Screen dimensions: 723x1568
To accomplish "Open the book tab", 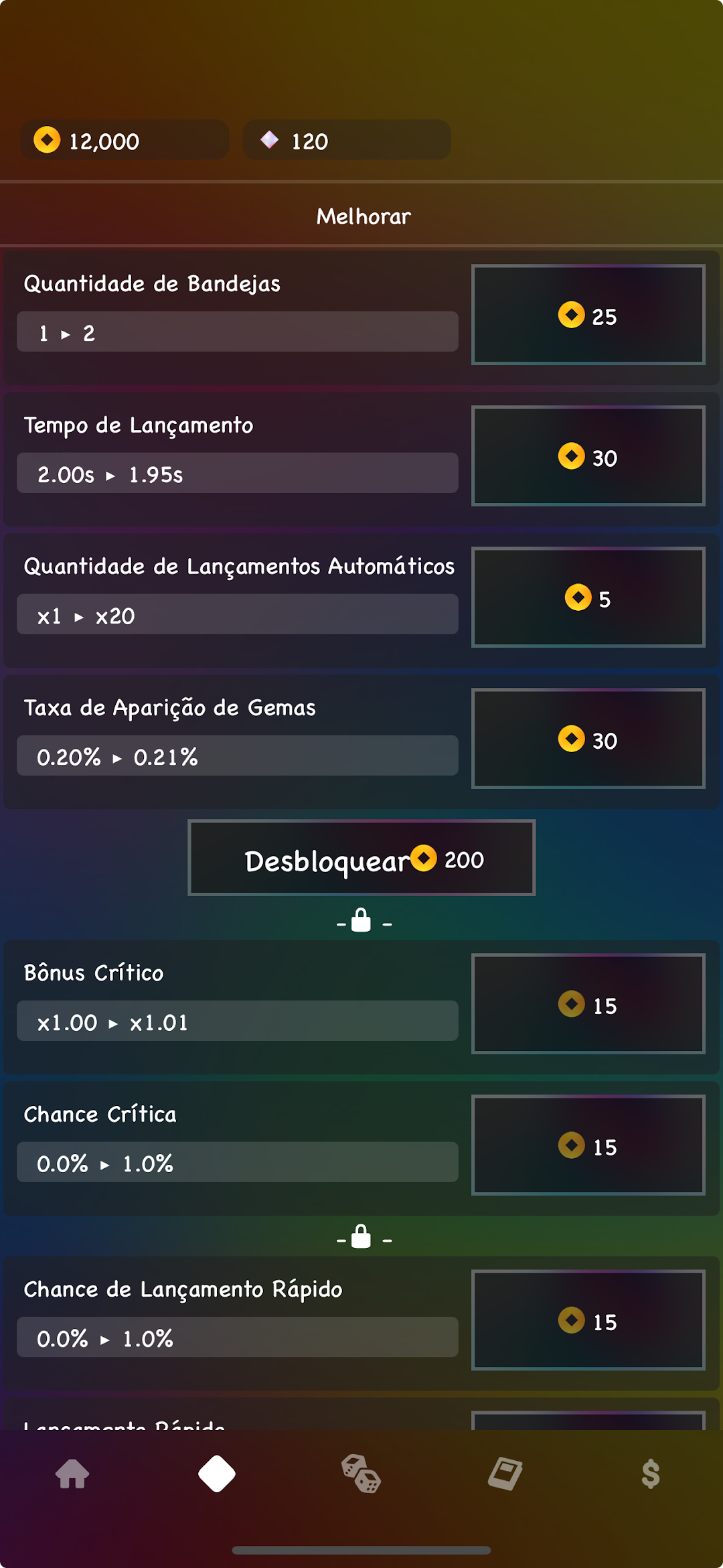I will (x=505, y=1474).
